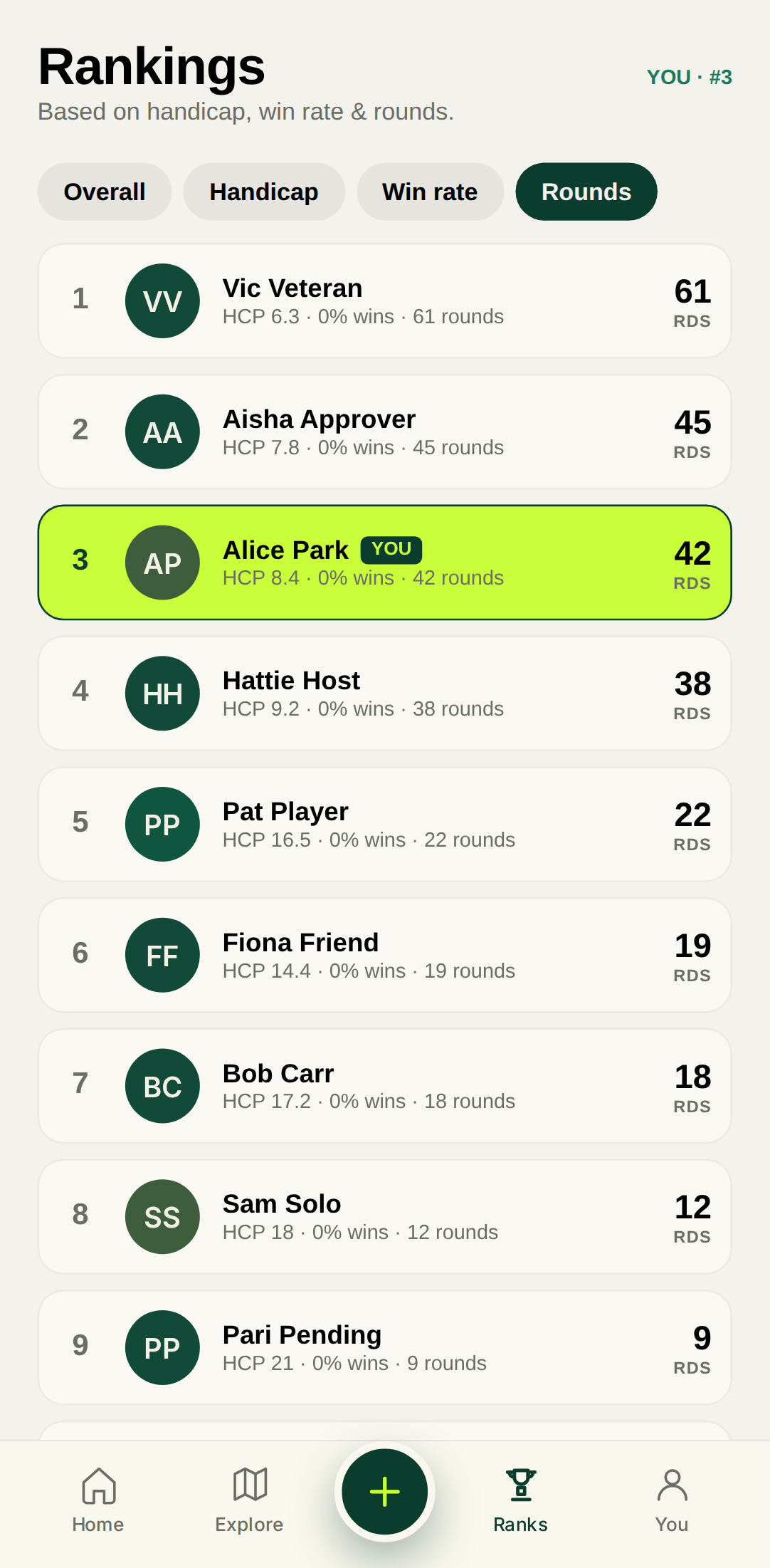View Pat Player's ranking entry
The width and height of the screenshot is (770, 1568).
[x=384, y=825]
